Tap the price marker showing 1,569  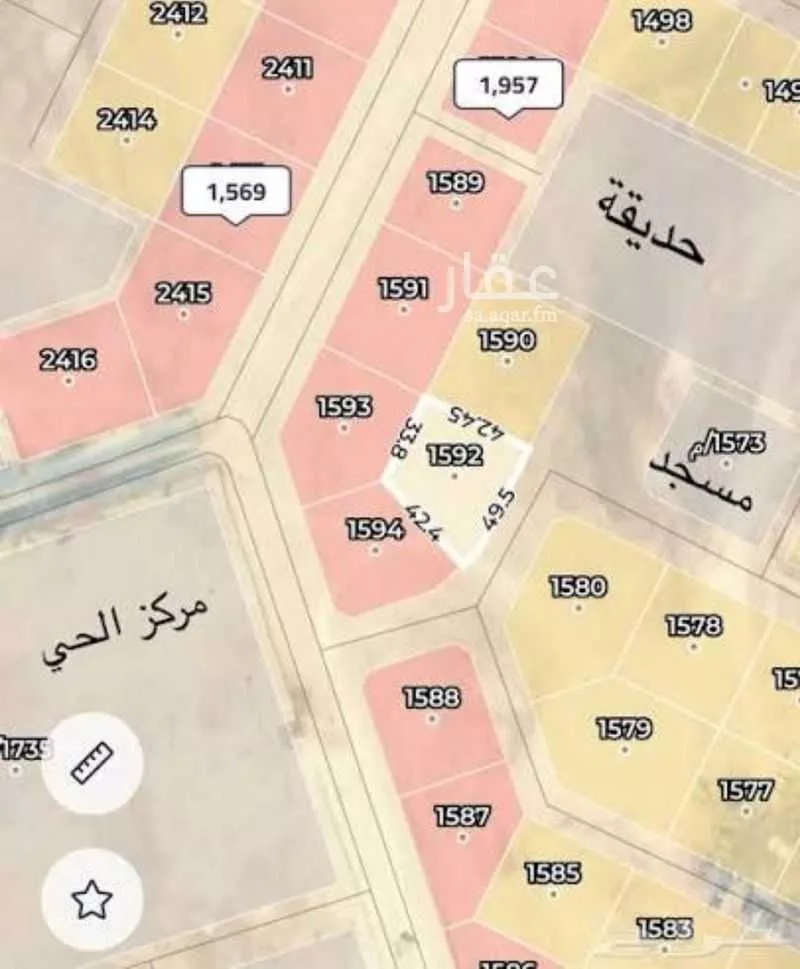[236, 189]
